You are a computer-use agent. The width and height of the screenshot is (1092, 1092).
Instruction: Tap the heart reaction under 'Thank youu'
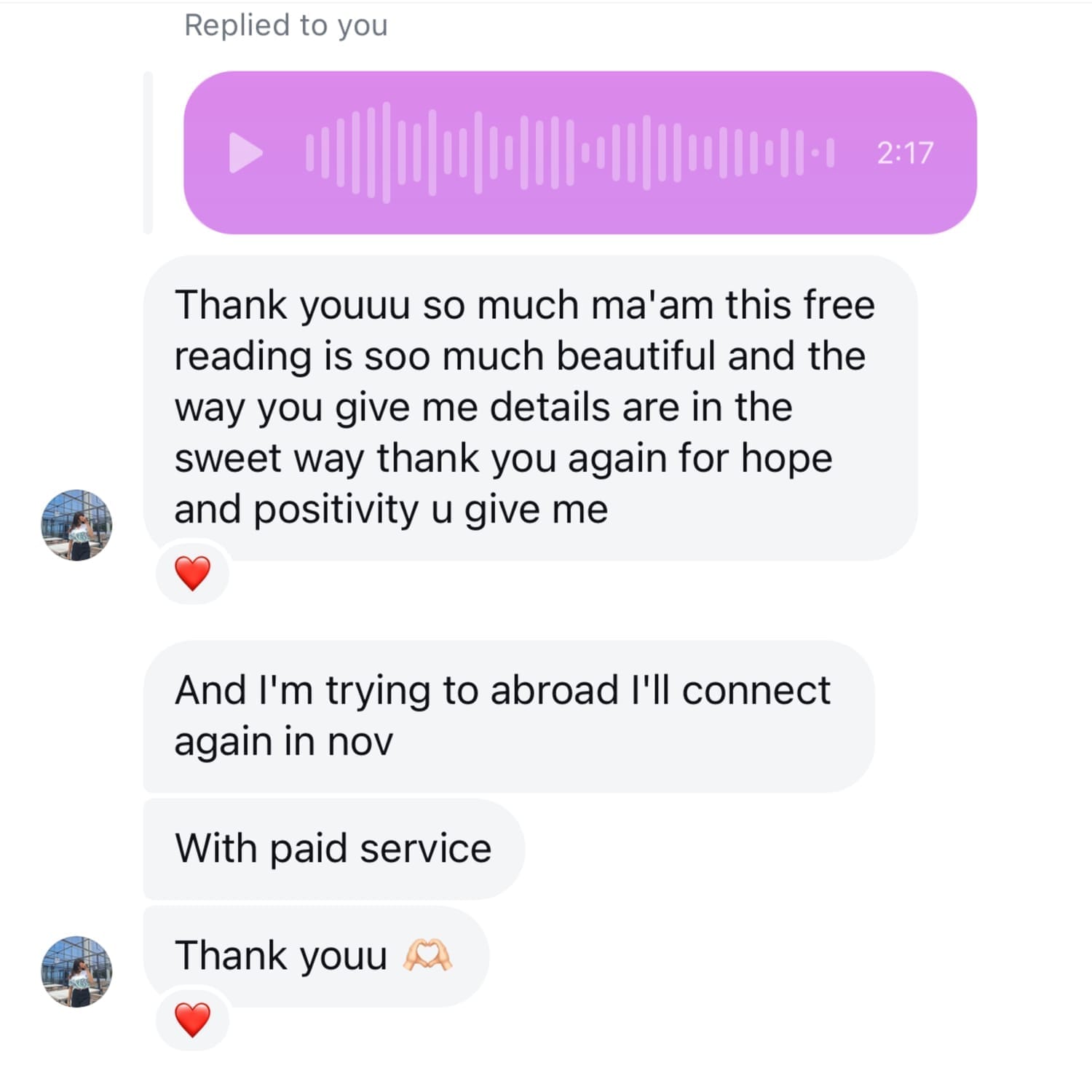(193, 1019)
